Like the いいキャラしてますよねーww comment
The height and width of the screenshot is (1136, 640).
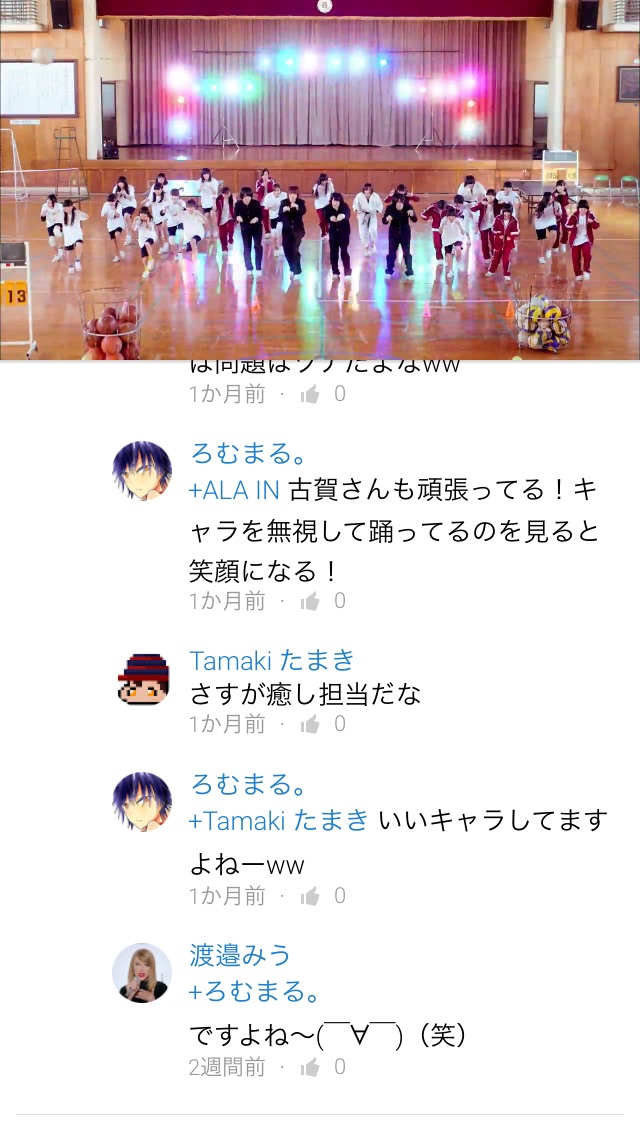310,896
